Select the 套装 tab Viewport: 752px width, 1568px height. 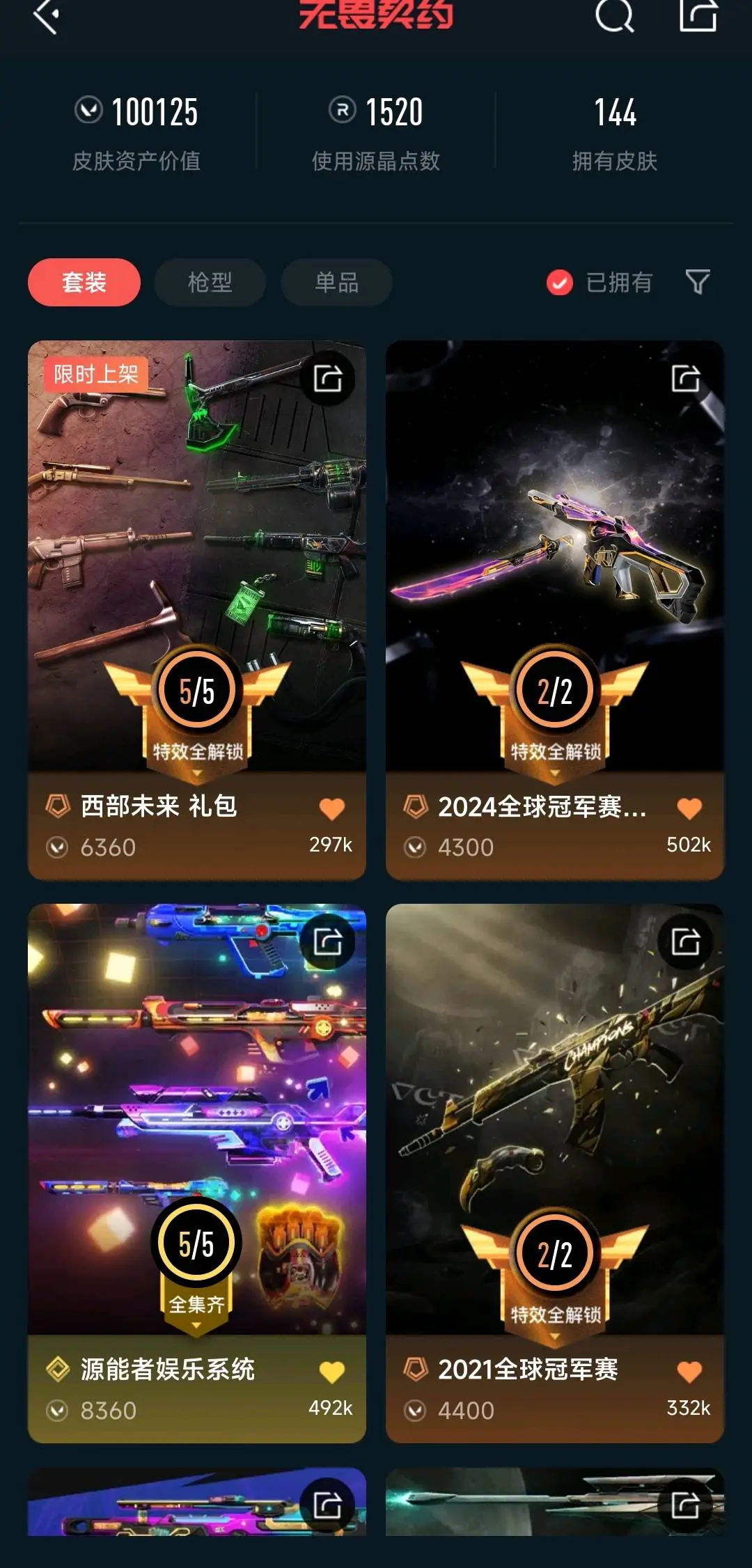click(x=84, y=282)
